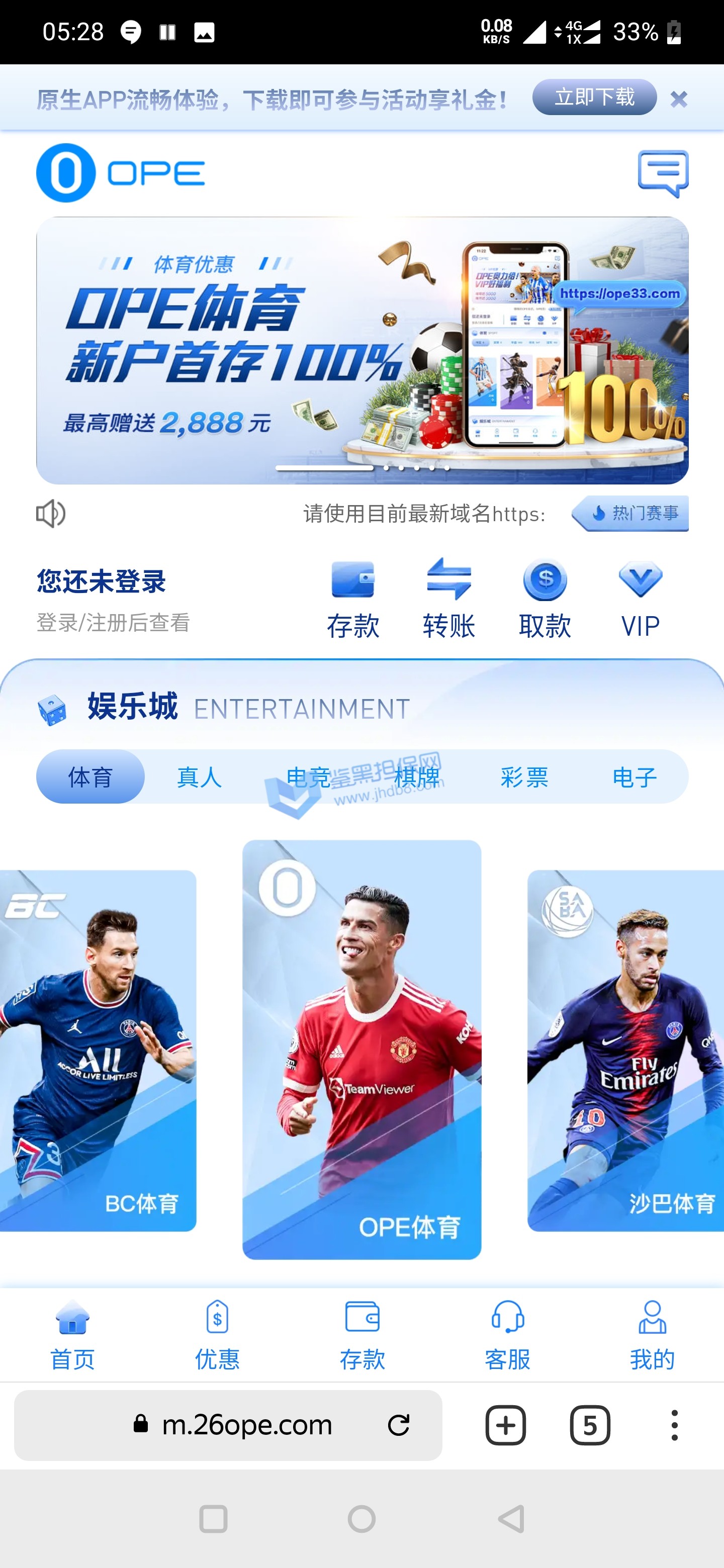Screen dimensions: 724x1568
Task: Open the 沙巴体育 card
Action: coord(625,1050)
